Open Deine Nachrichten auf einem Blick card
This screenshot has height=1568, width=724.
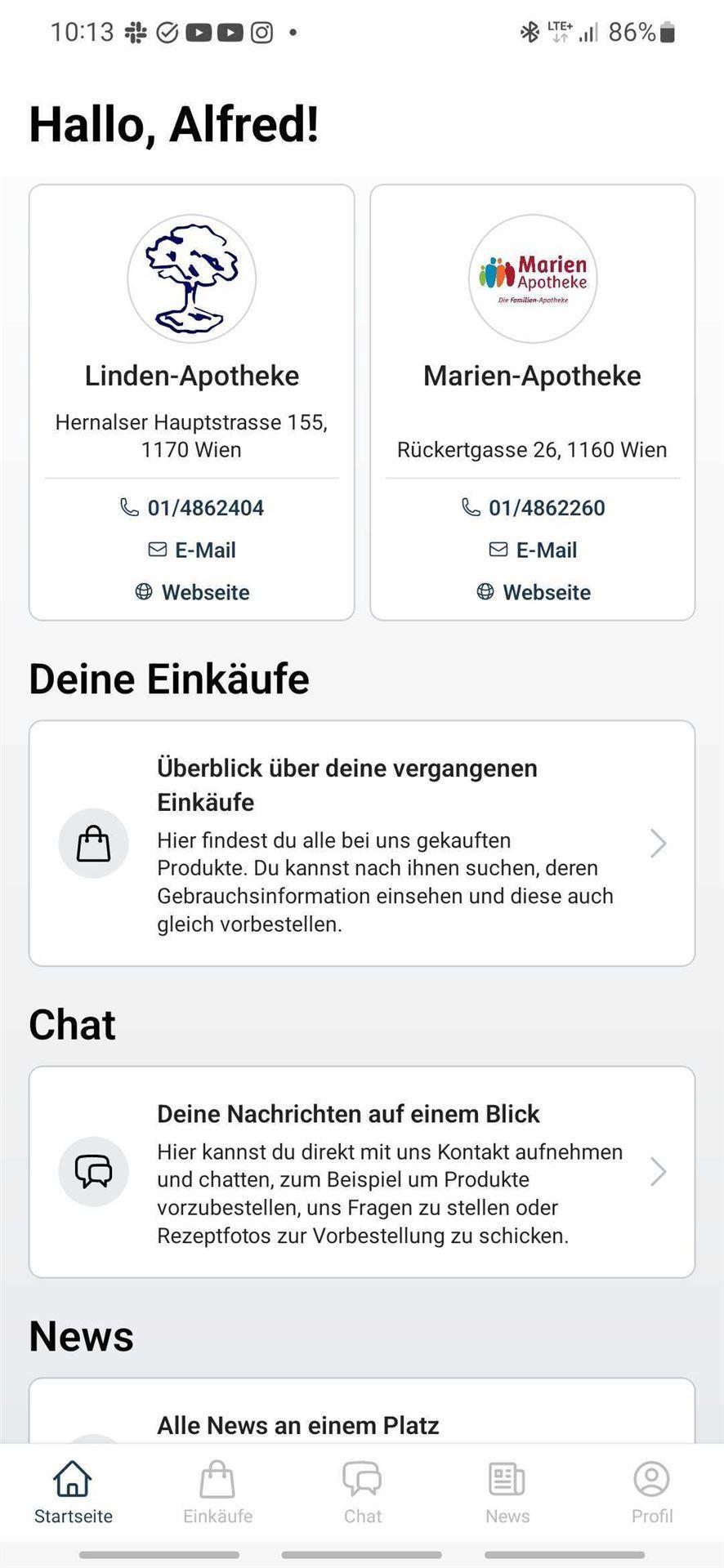point(362,1172)
